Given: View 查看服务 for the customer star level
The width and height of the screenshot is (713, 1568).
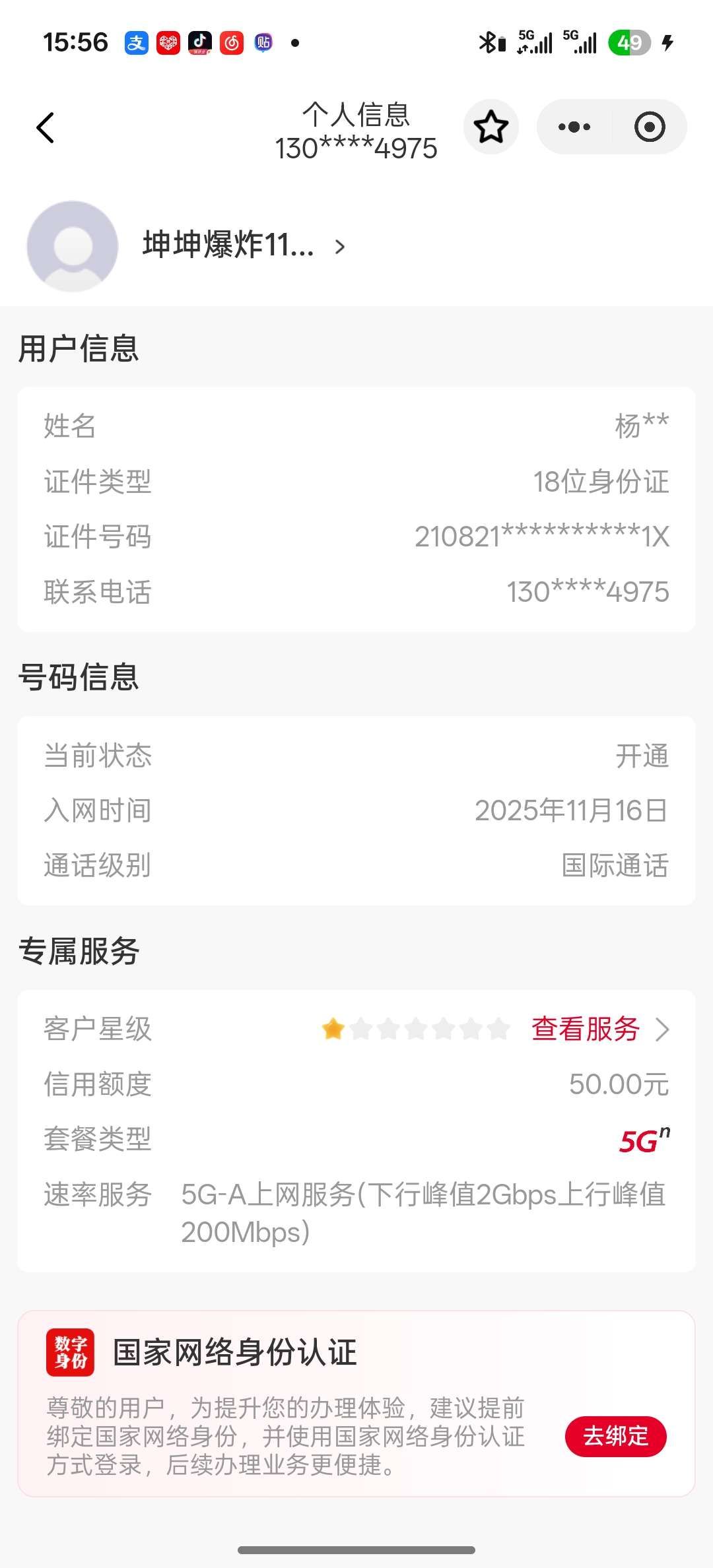Looking at the screenshot, I should [599, 1029].
